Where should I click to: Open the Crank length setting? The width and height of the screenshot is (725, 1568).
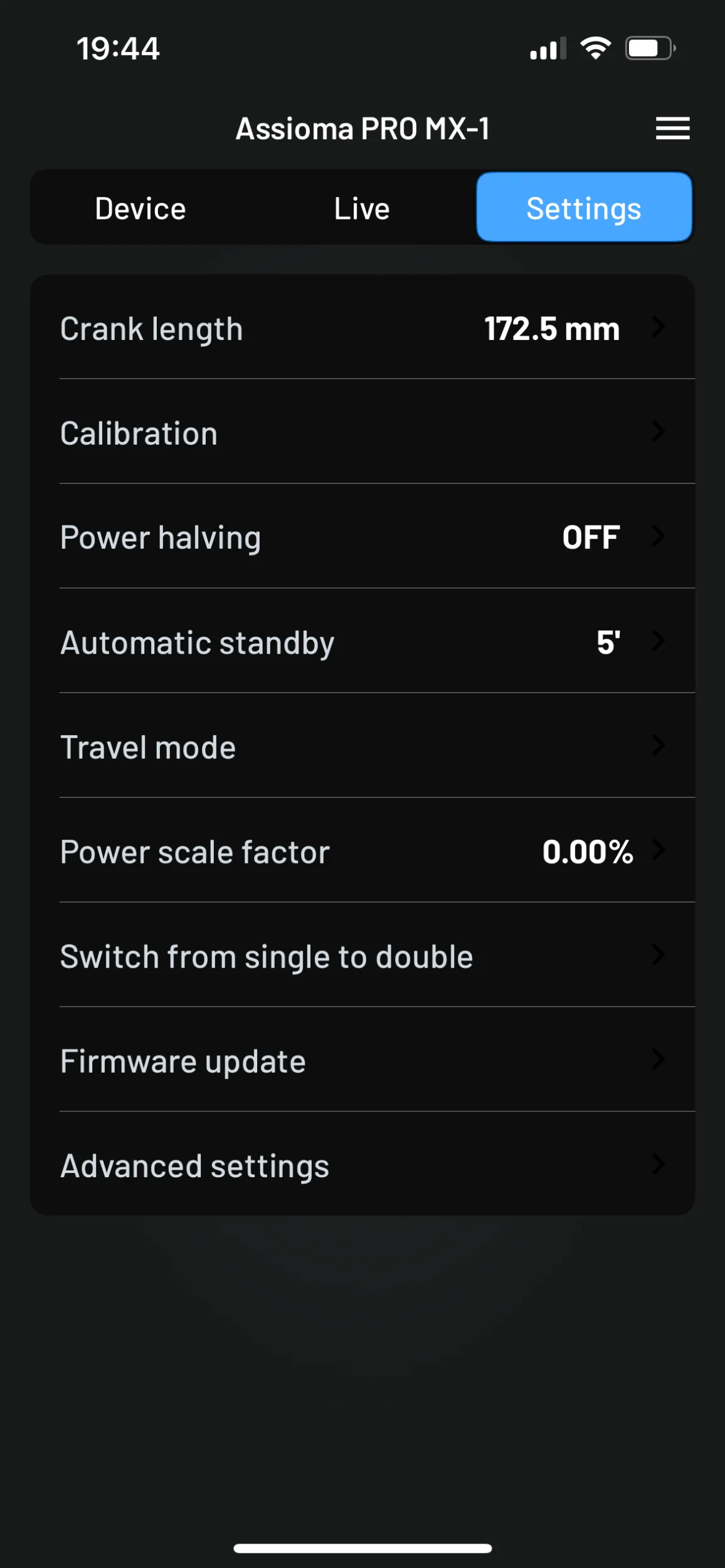(x=362, y=328)
